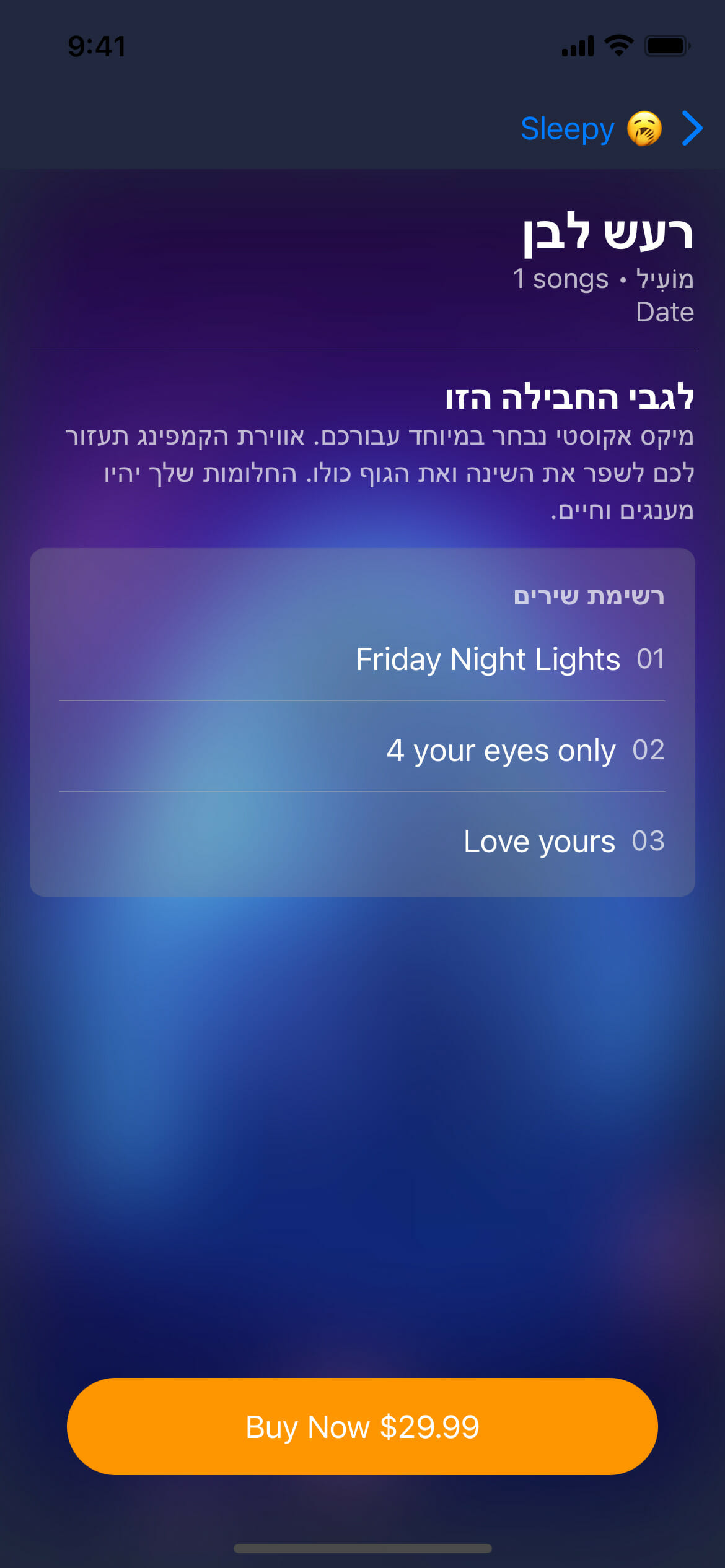Tap the רשימת שירים list header

click(x=589, y=596)
